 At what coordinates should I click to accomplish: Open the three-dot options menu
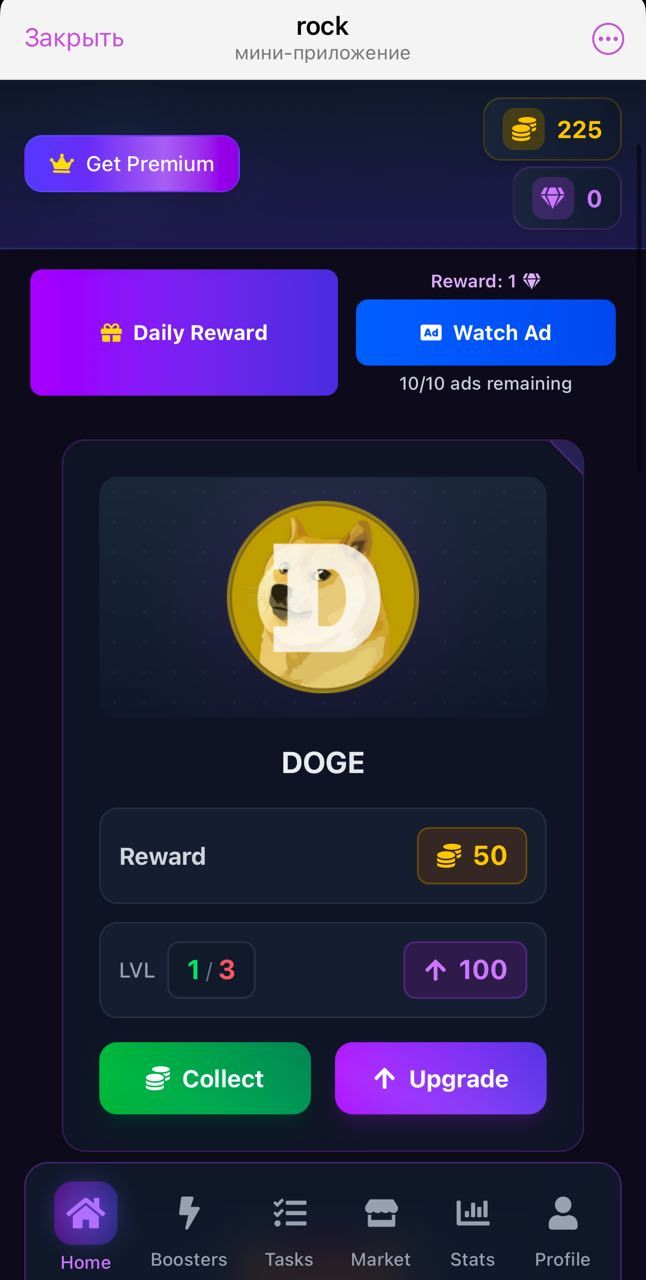[x=608, y=39]
